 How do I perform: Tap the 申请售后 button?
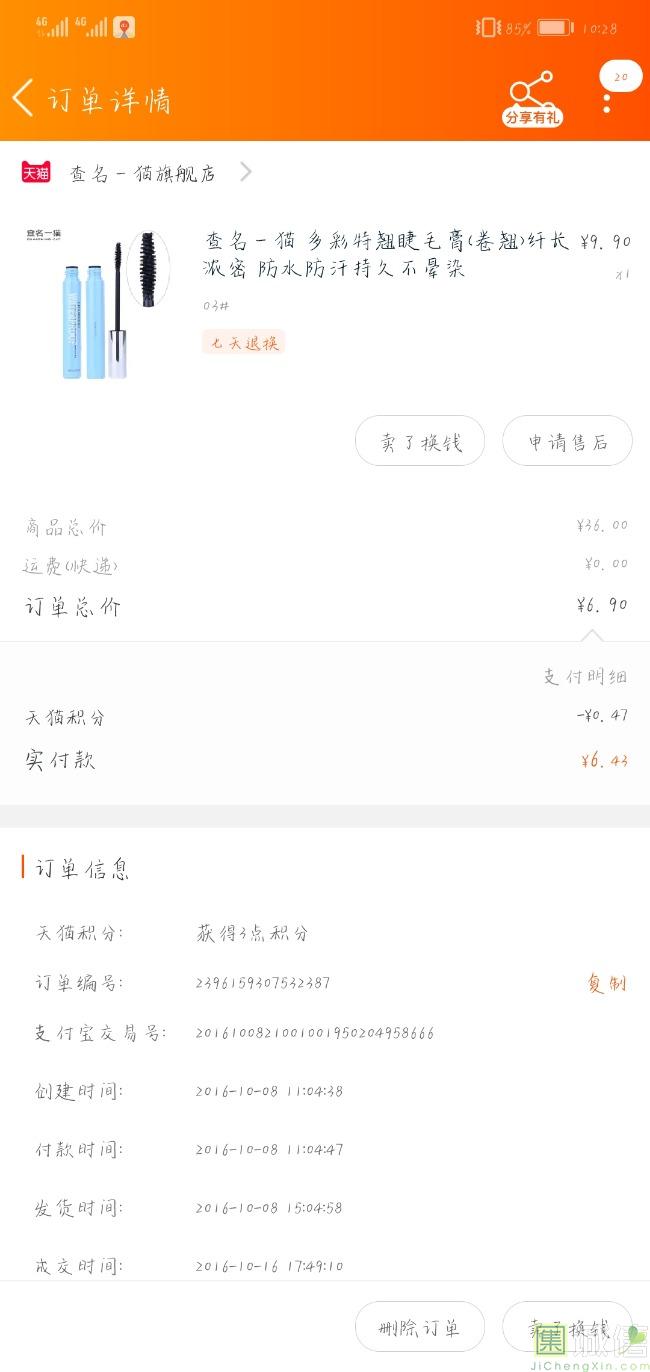[568, 442]
